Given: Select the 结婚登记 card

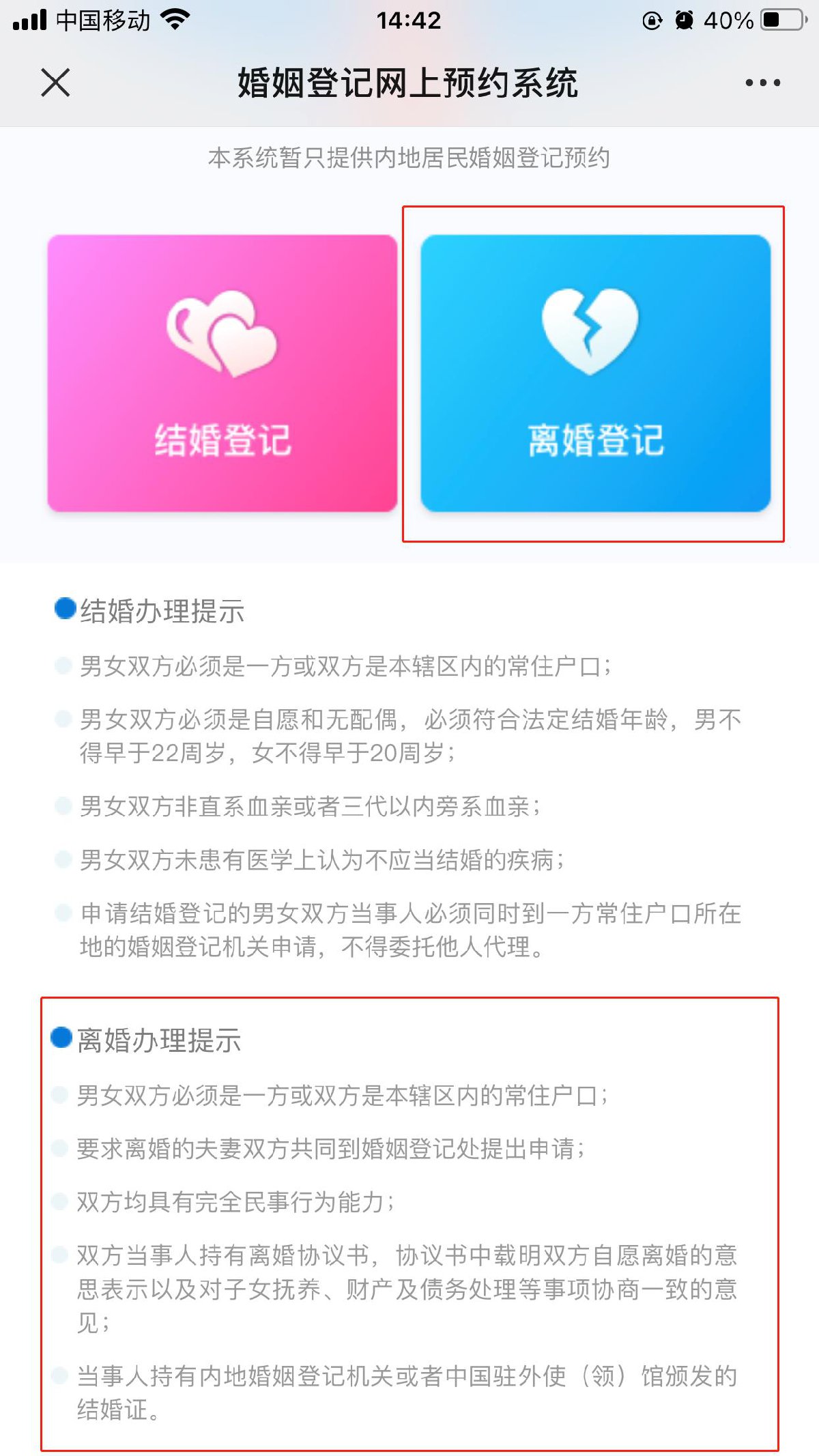Looking at the screenshot, I should 222,373.
